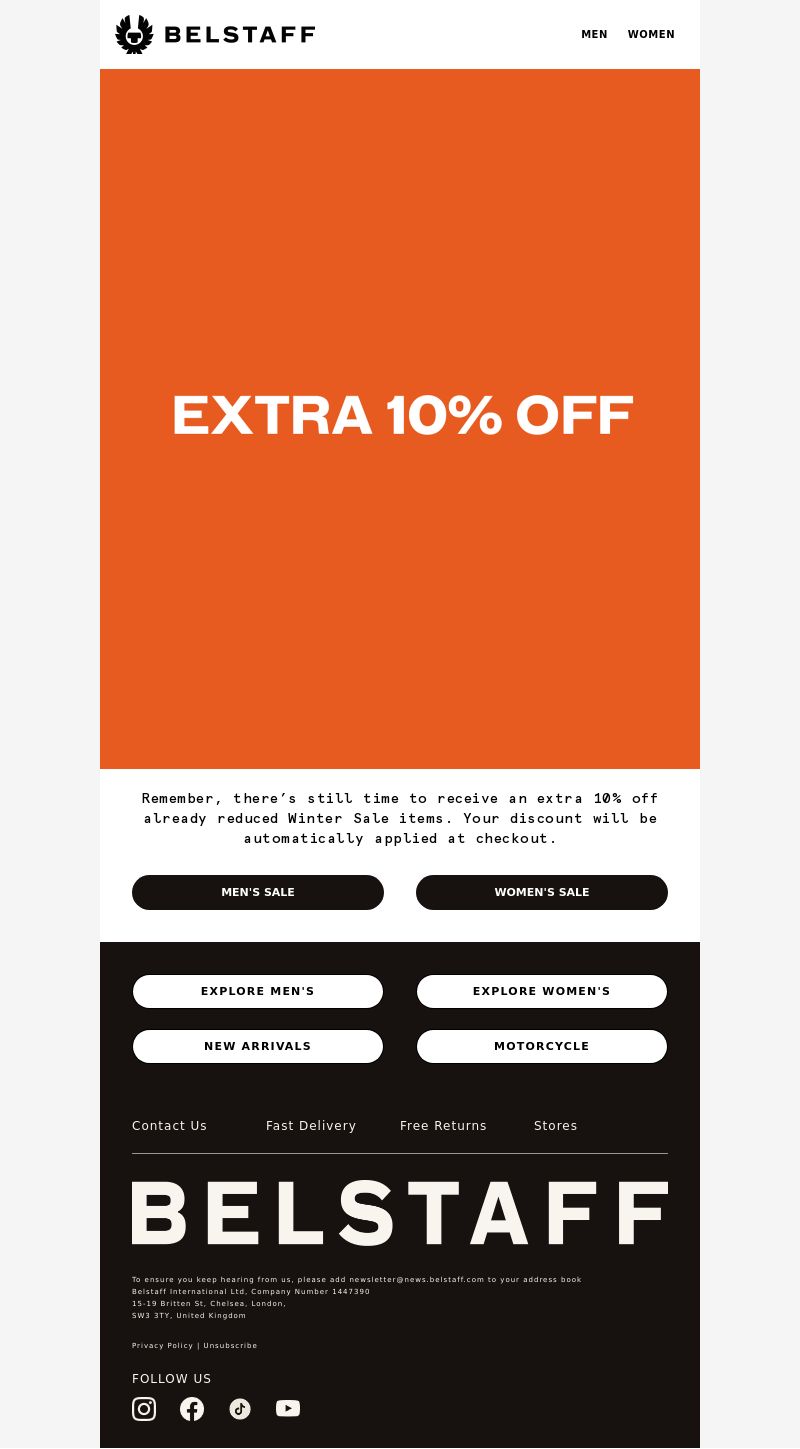View Free Returns information
Screen dimensions: 800x1449
tap(443, 1126)
